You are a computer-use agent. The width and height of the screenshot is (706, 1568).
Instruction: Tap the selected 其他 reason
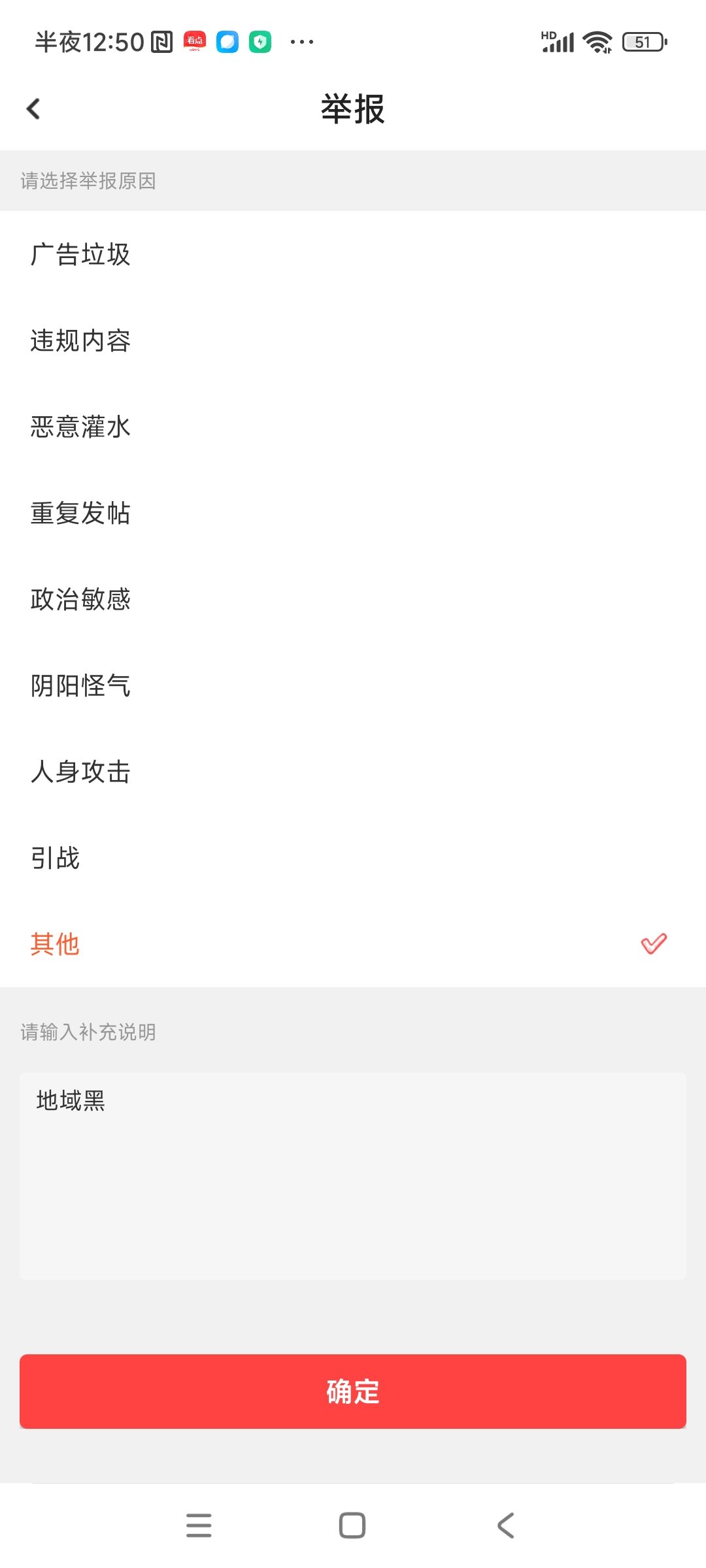pos(56,944)
